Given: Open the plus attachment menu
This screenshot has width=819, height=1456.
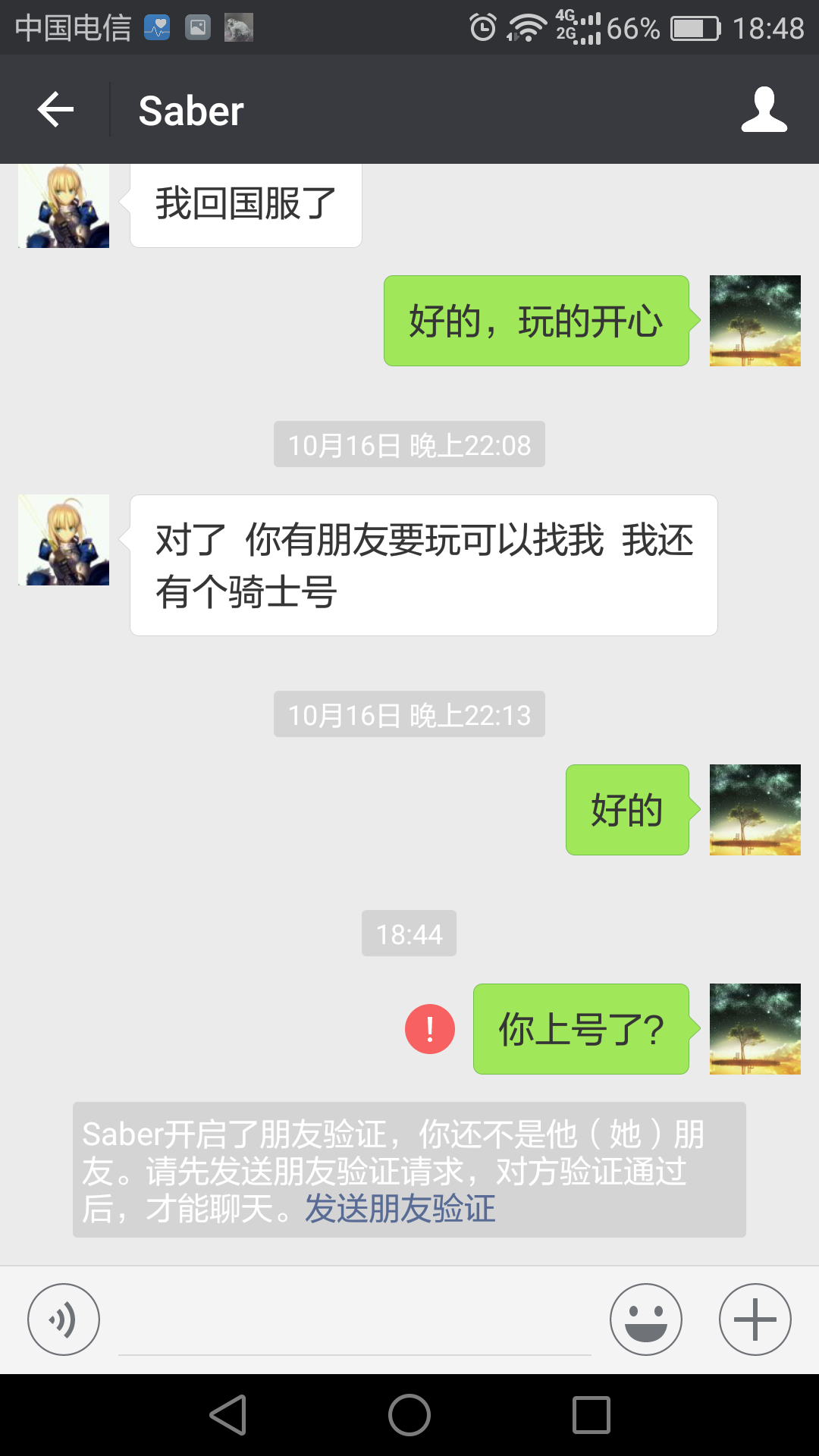Looking at the screenshot, I should coord(755,1319).
